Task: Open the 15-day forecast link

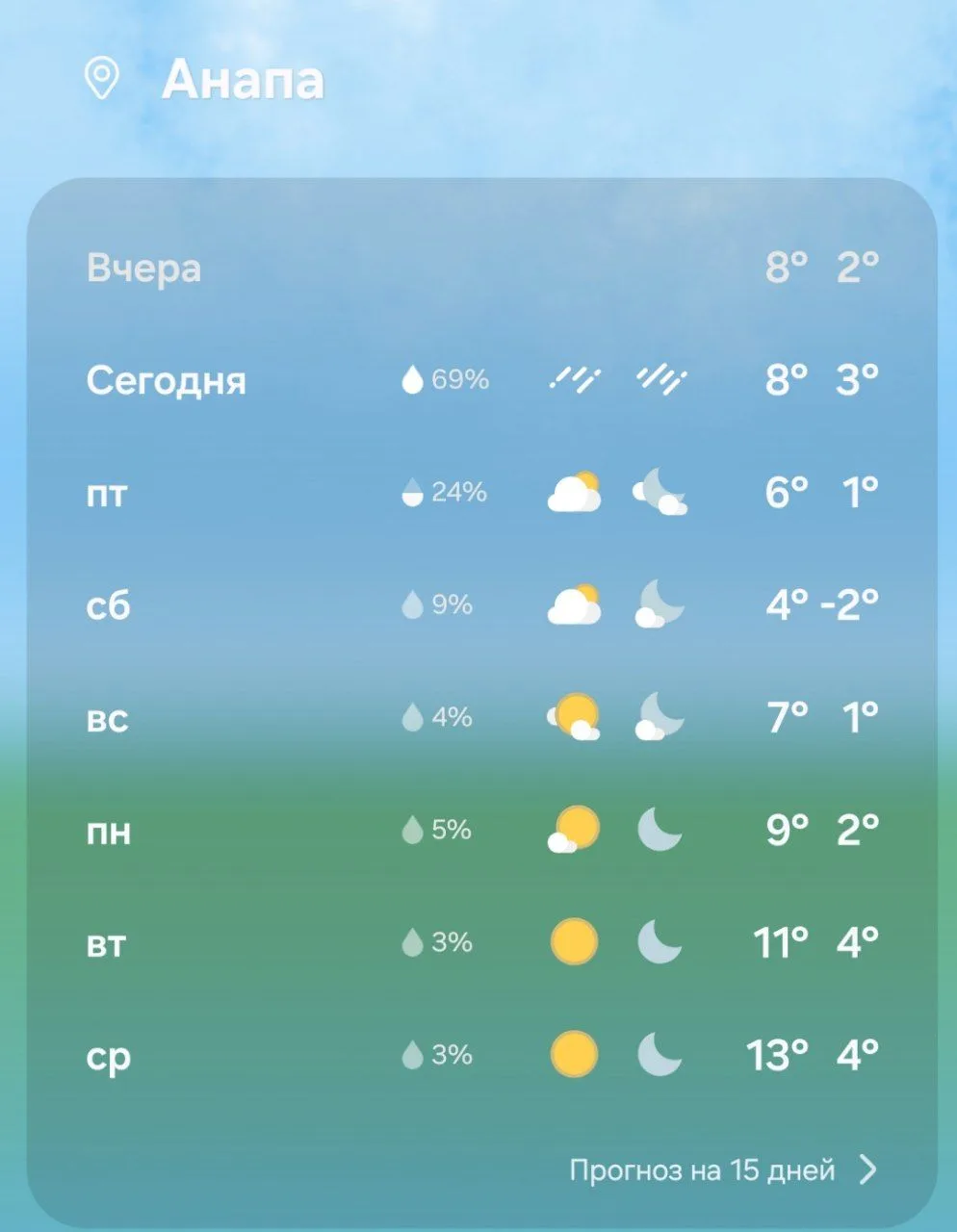Action: coord(722,1169)
